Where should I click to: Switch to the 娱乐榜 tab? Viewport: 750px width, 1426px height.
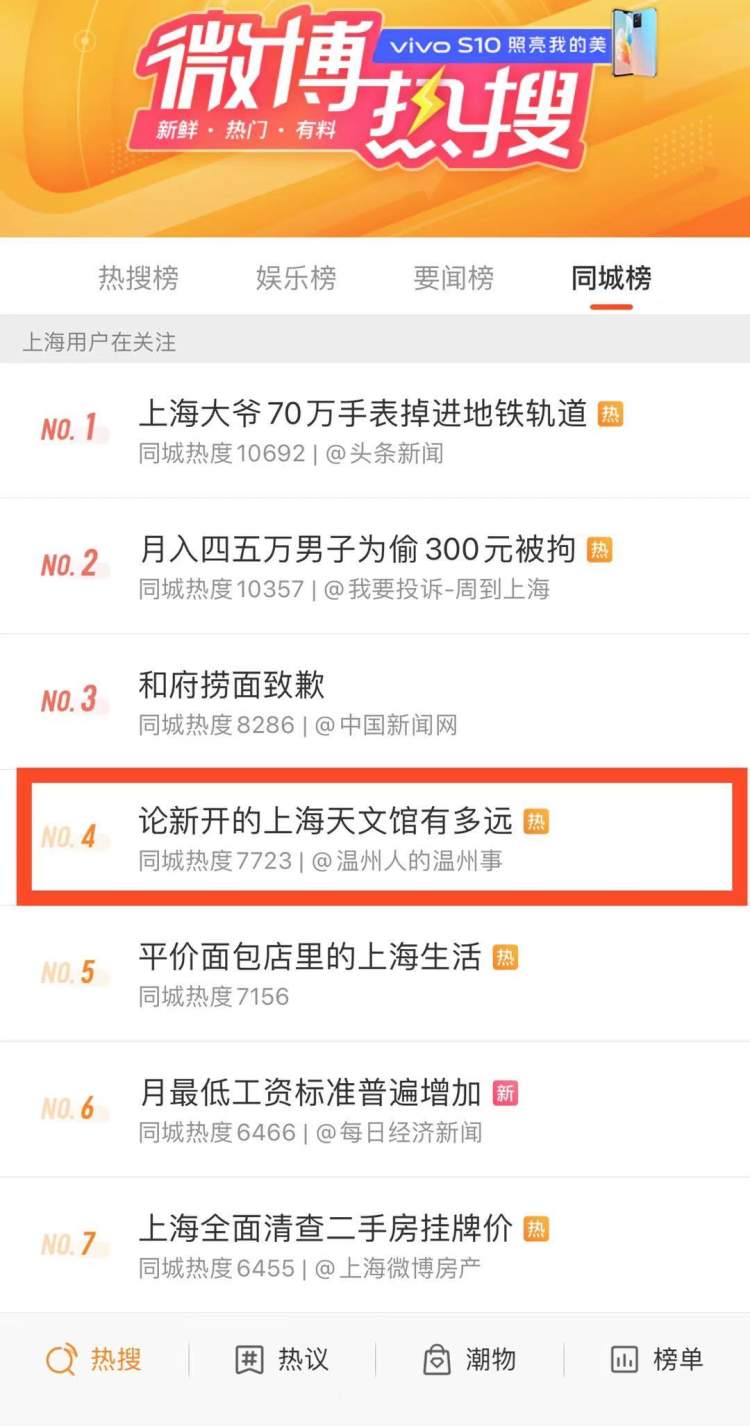tap(296, 277)
